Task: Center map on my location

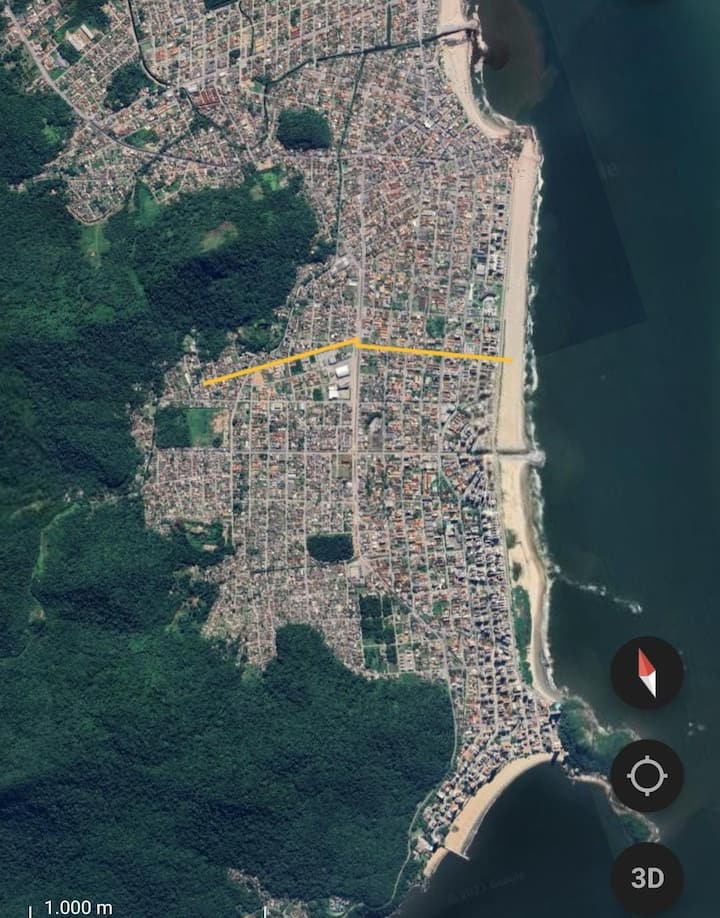Action: pos(647,776)
